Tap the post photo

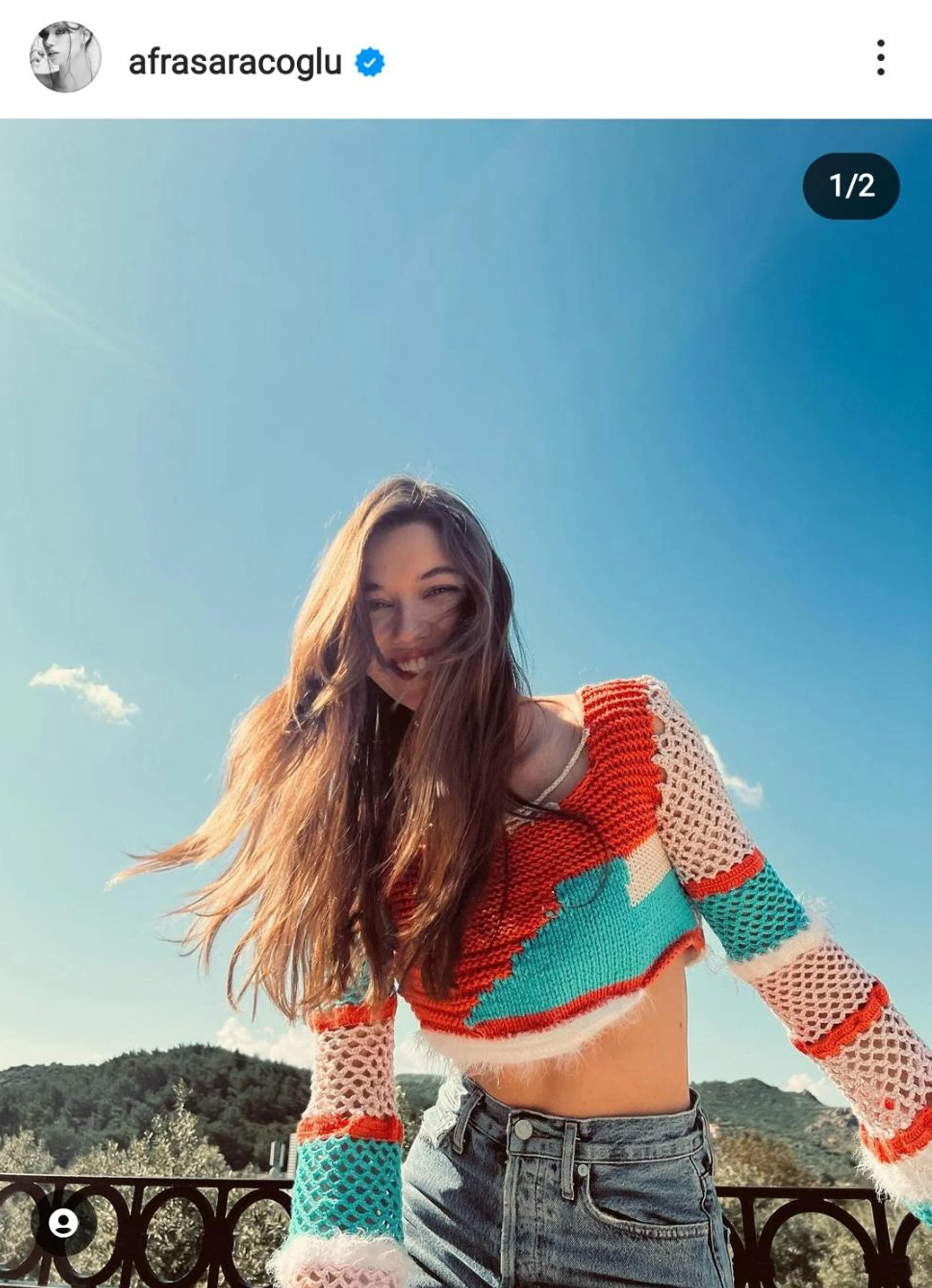pyautogui.click(x=466, y=681)
